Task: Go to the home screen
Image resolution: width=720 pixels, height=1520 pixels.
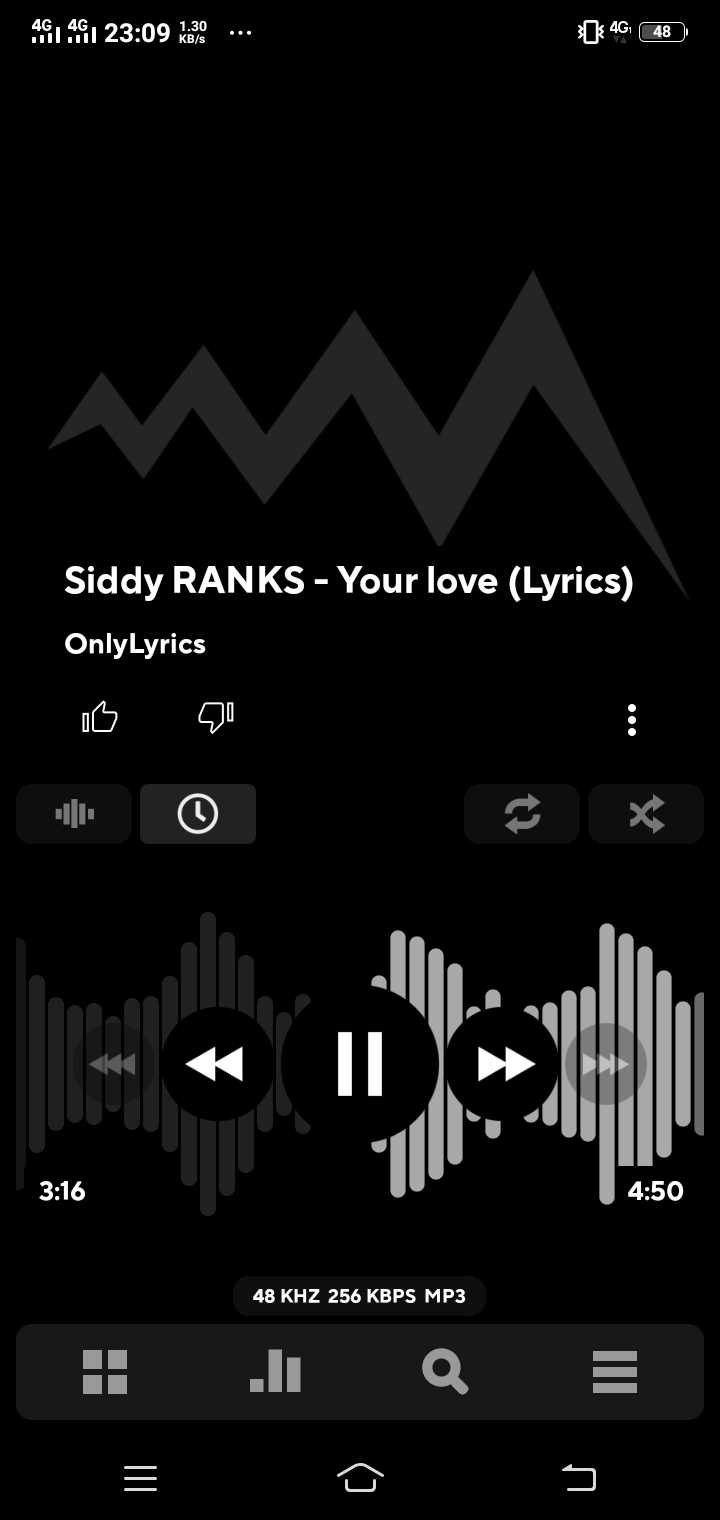Action: pos(360,1477)
